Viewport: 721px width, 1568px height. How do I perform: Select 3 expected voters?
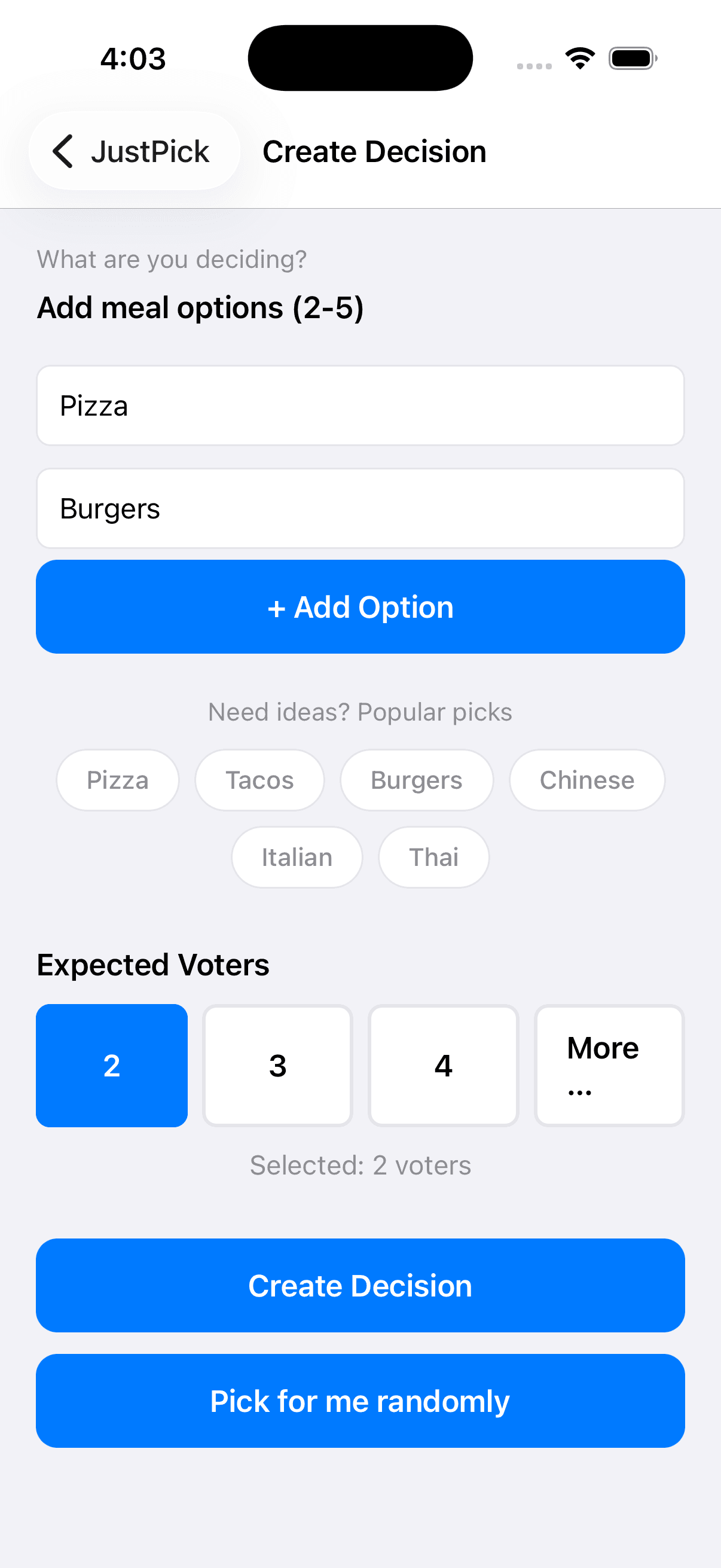pyautogui.click(x=277, y=1065)
